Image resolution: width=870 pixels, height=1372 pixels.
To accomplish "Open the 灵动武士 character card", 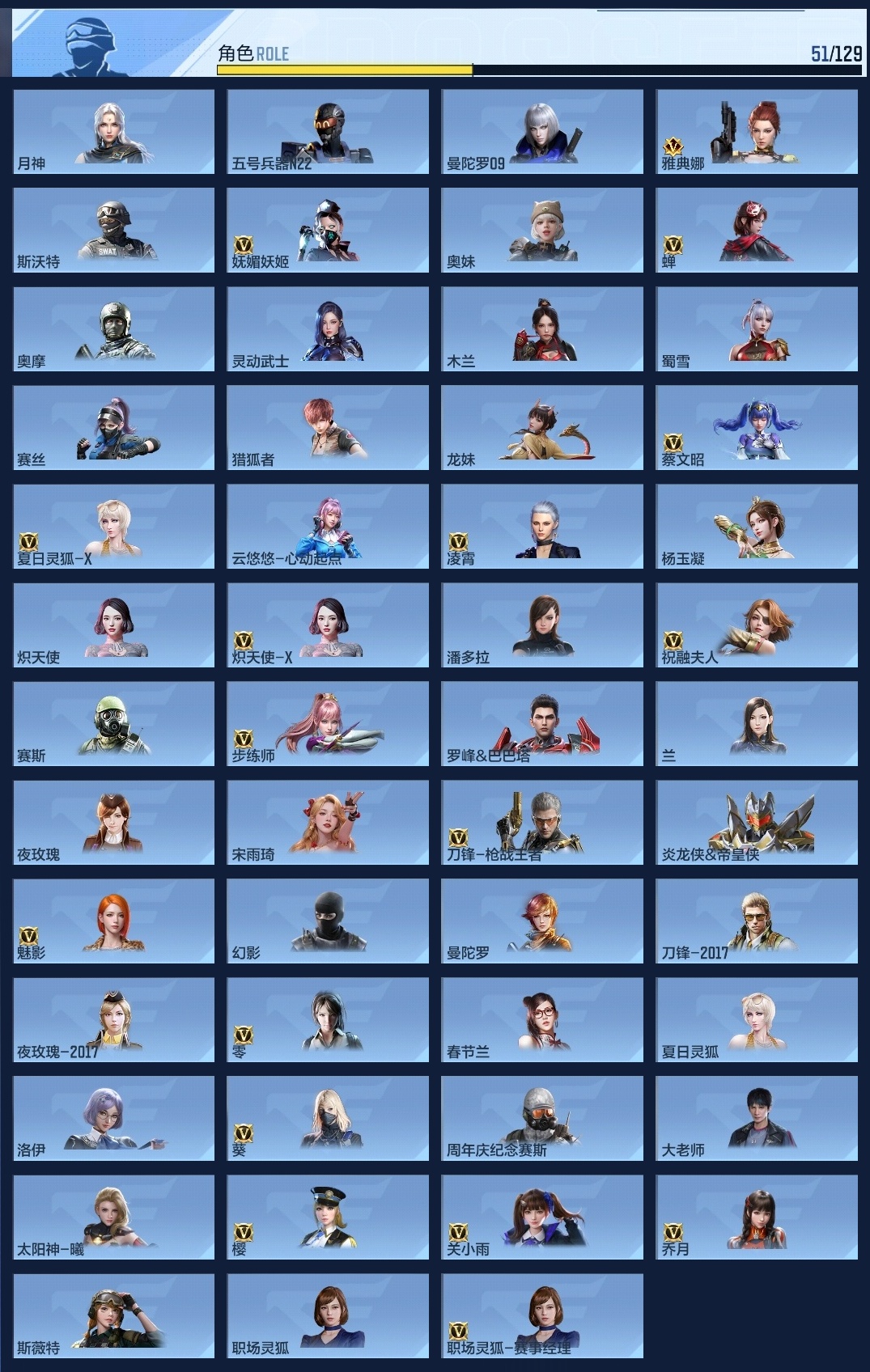I will (328, 328).
